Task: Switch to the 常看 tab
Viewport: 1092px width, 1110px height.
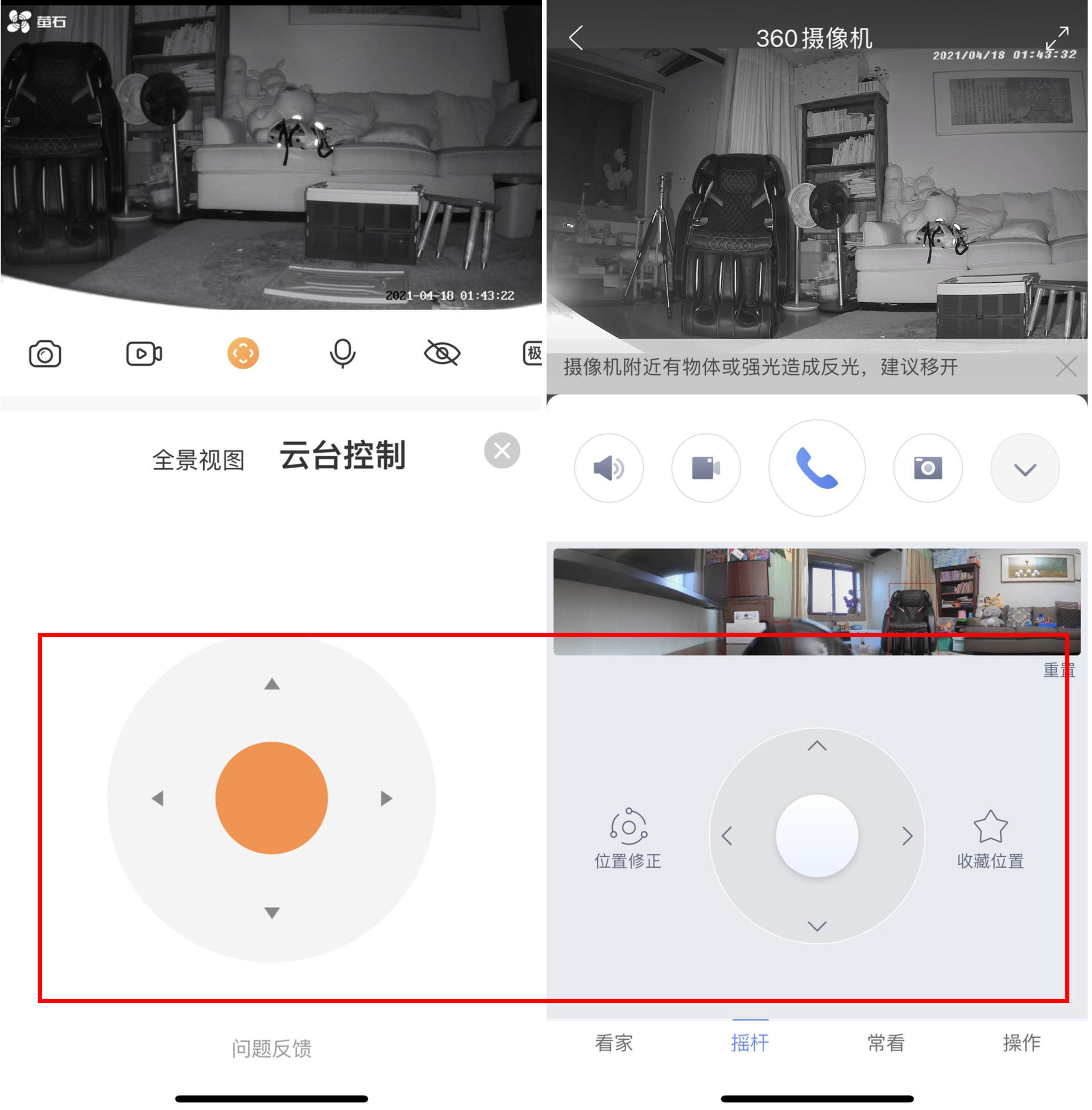Action: [885, 1044]
